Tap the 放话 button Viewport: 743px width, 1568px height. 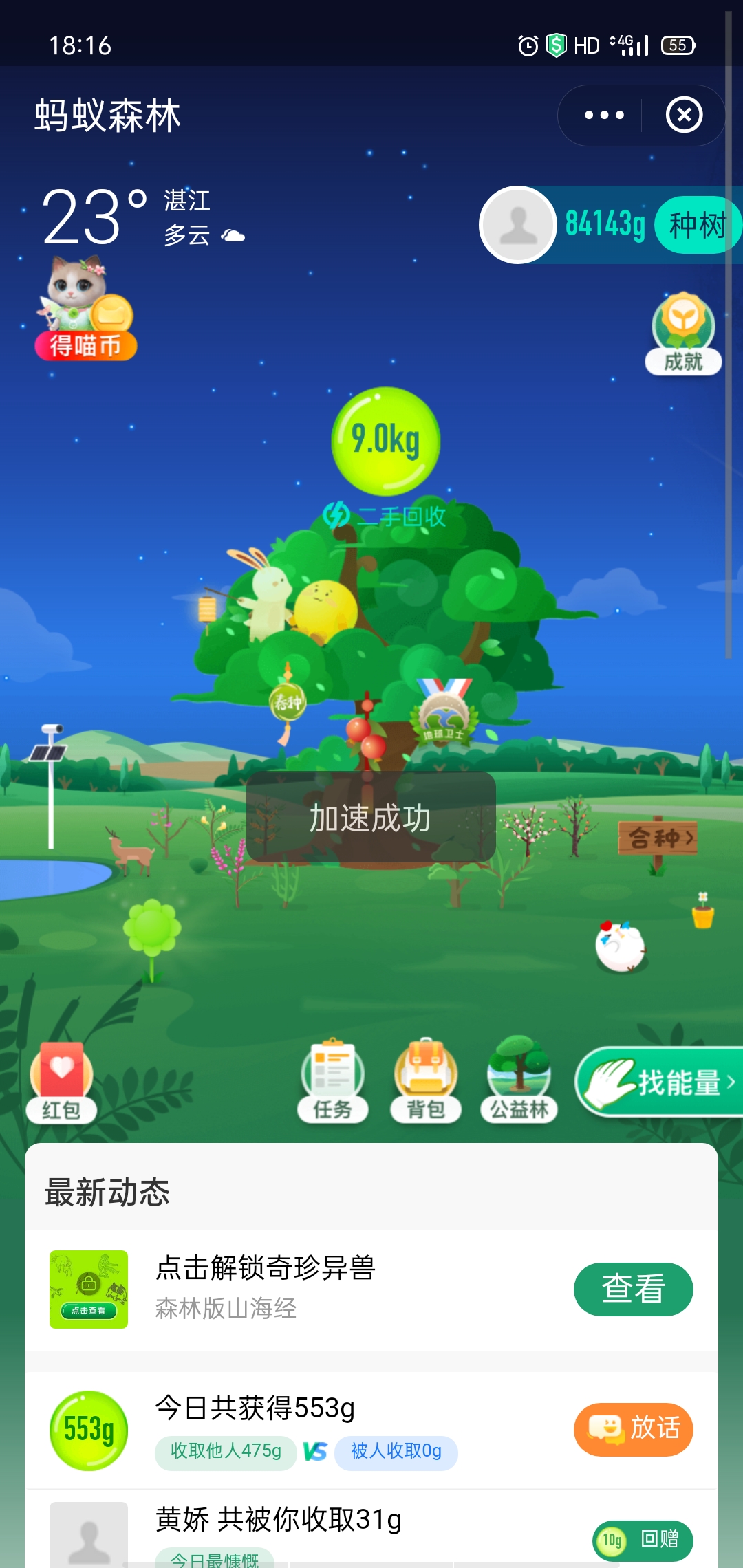point(633,1429)
